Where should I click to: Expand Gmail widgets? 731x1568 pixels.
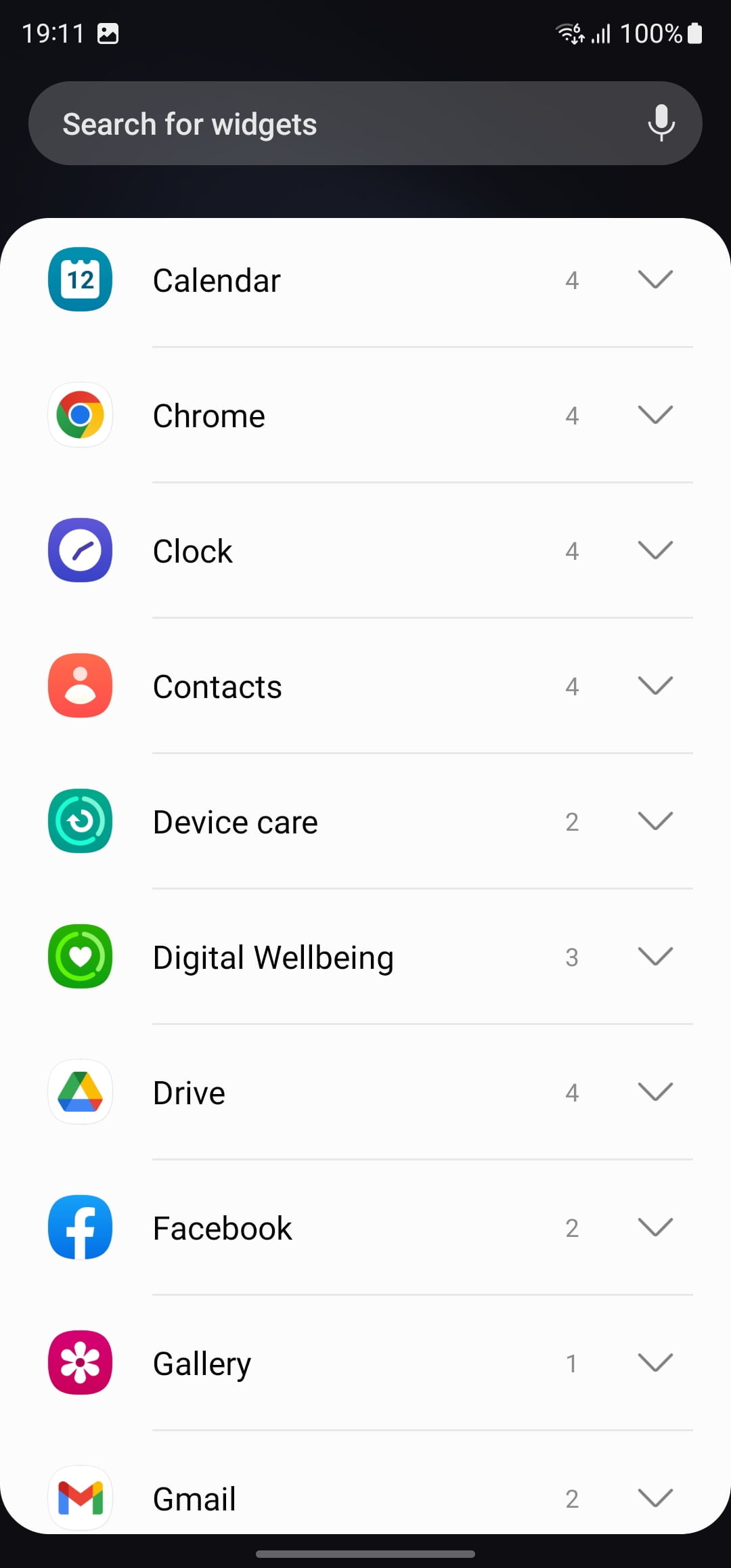[x=655, y=1497]
